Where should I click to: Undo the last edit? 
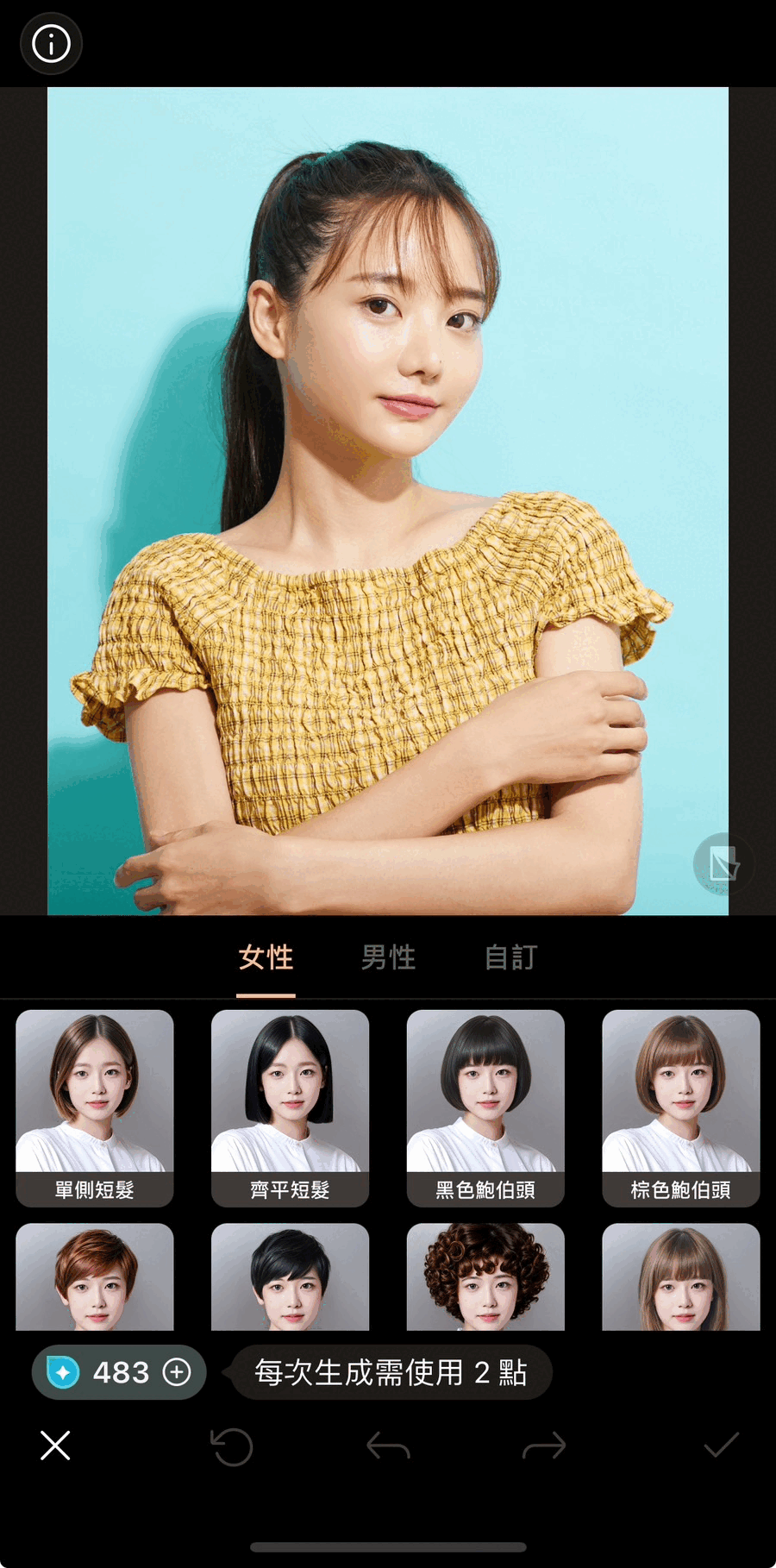pyautogui.click(x=388, y=1446)
